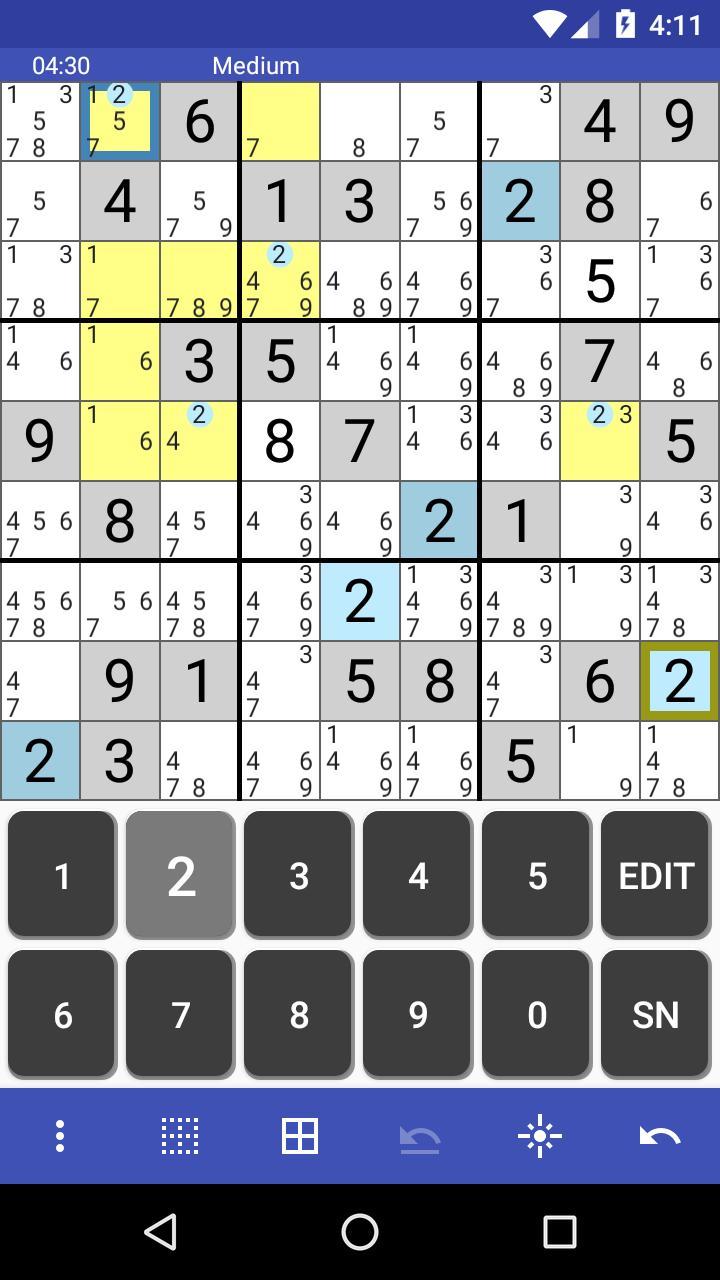
Task: Tap the 04:30 game timer
Action: tap(60, 66)
